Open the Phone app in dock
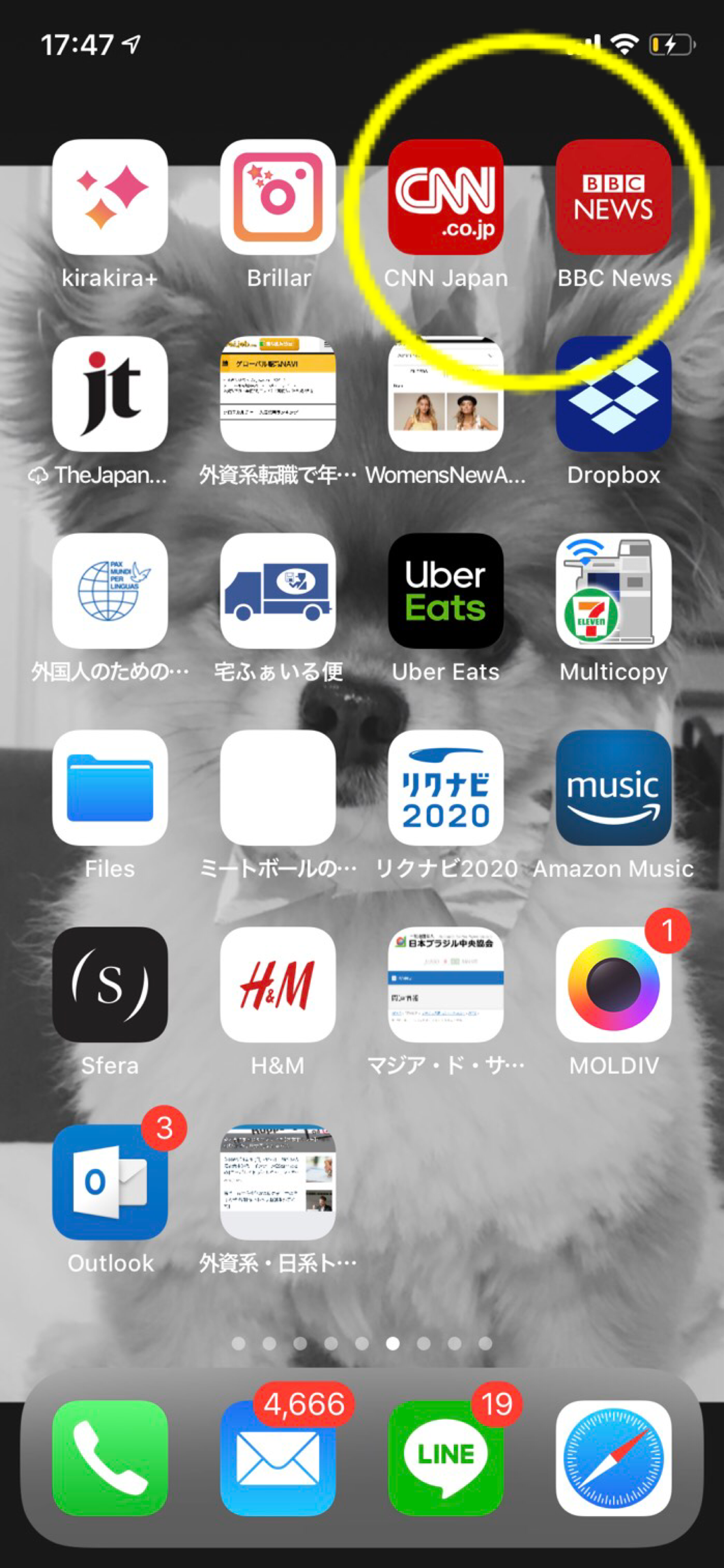Image resolution: width=724 pixels, height=1568 pixels. pos(110,1458)
